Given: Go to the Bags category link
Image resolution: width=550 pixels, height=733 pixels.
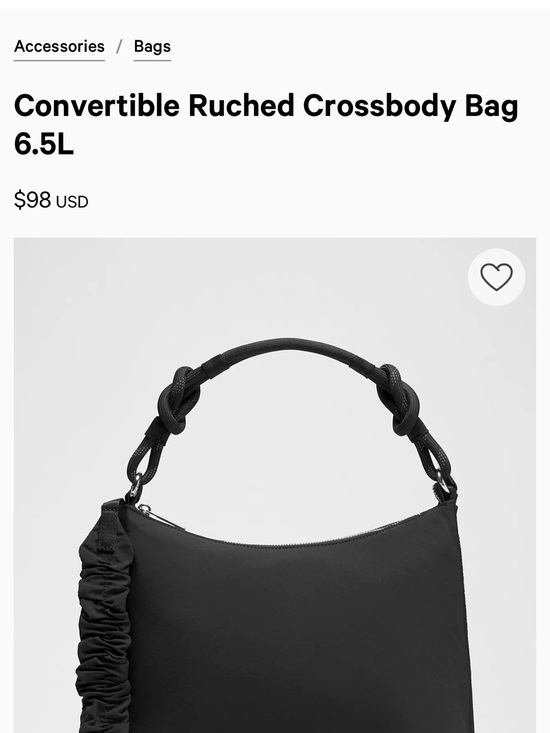Looking at the screenshot, I should tap(152, 47).
